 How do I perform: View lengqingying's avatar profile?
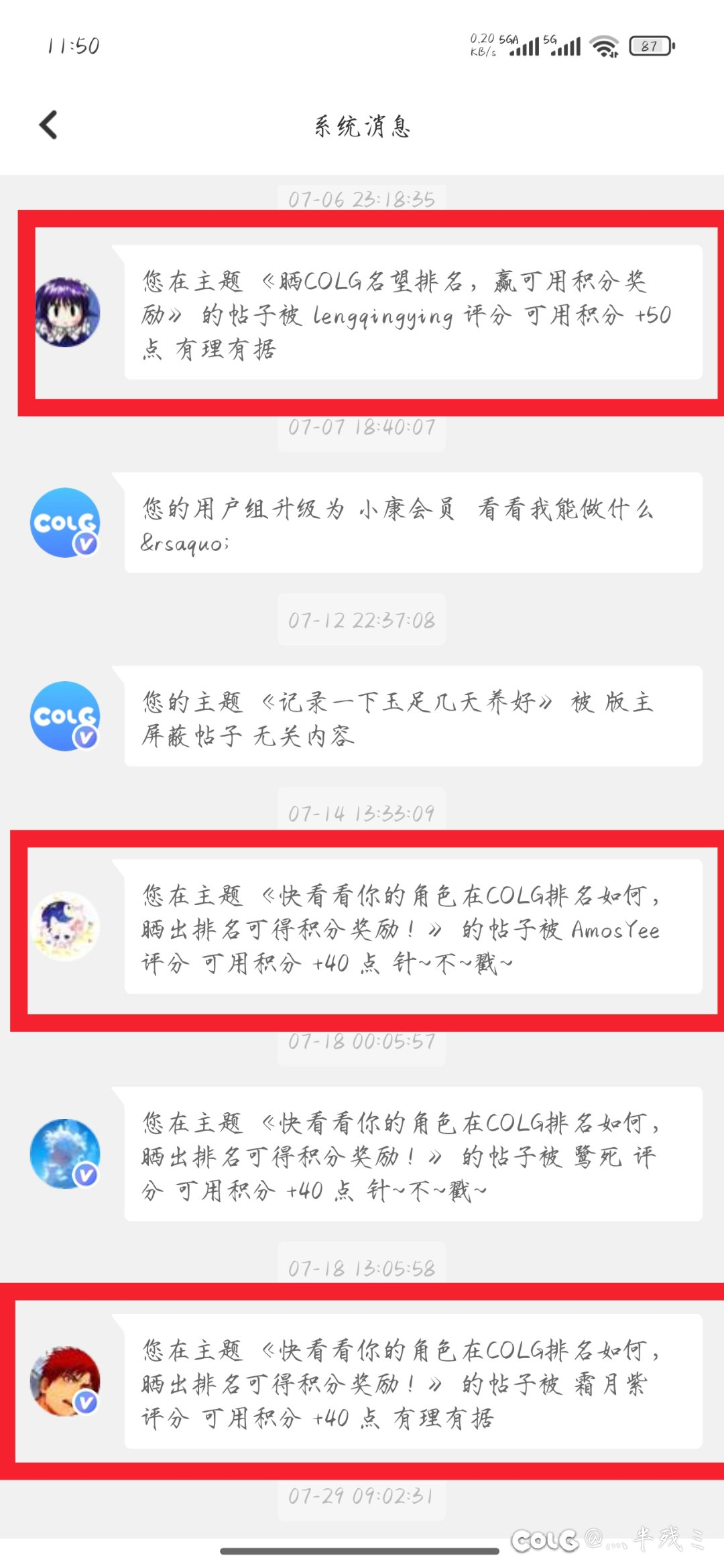(66, 312)
